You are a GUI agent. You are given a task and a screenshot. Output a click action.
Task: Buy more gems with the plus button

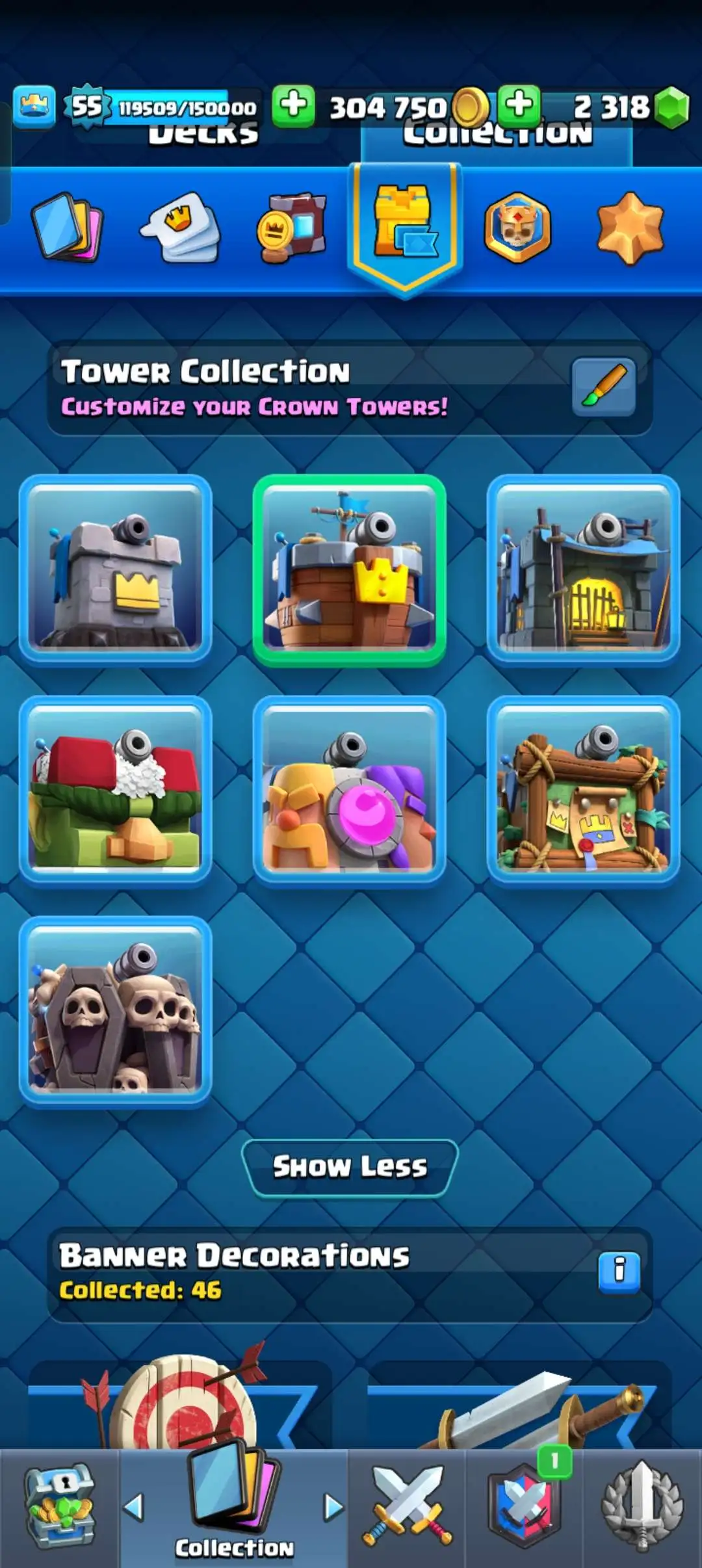tap(519, 105)
